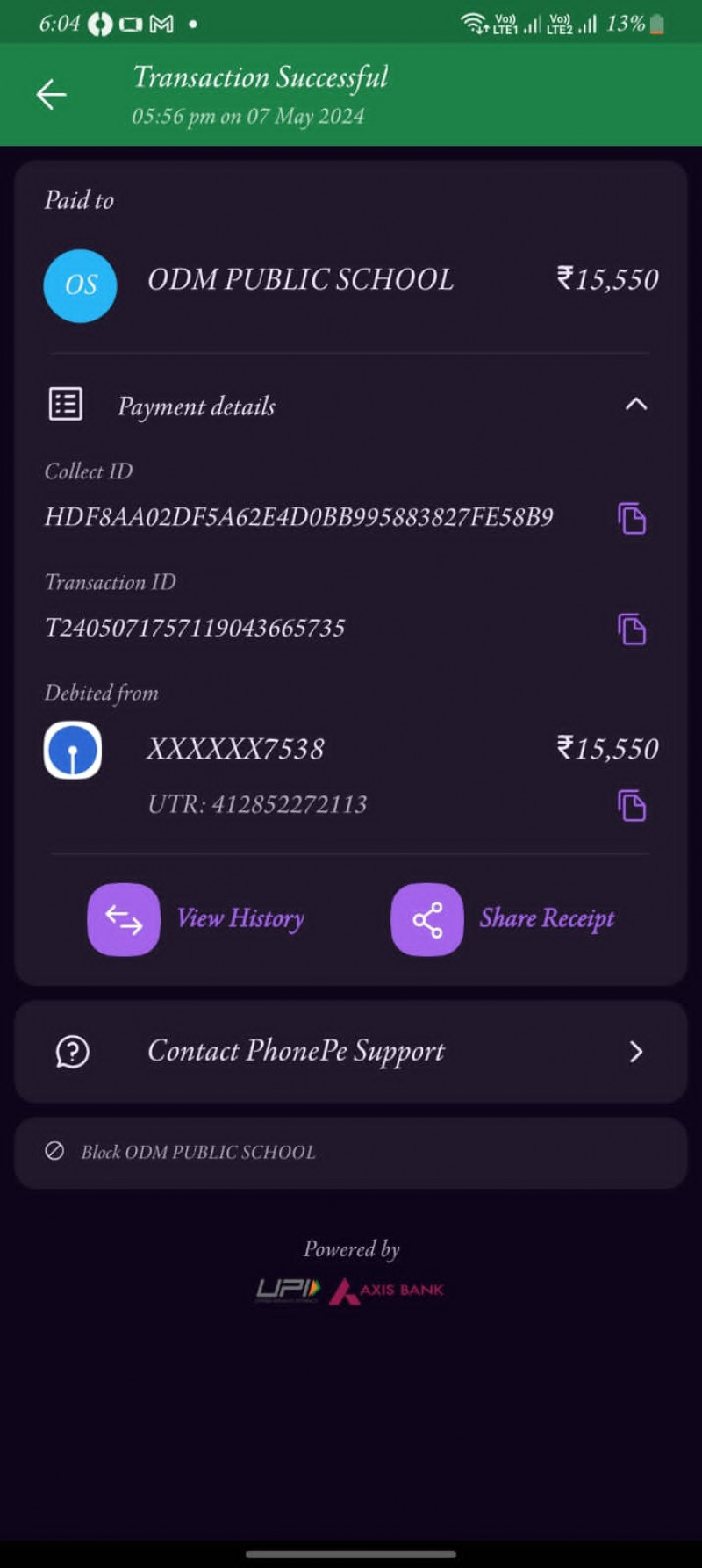Viewport: 702px width, 1568px height.
Task: Copy the Transaction ID
Action: pyautogui.click(x=632, y=629)
